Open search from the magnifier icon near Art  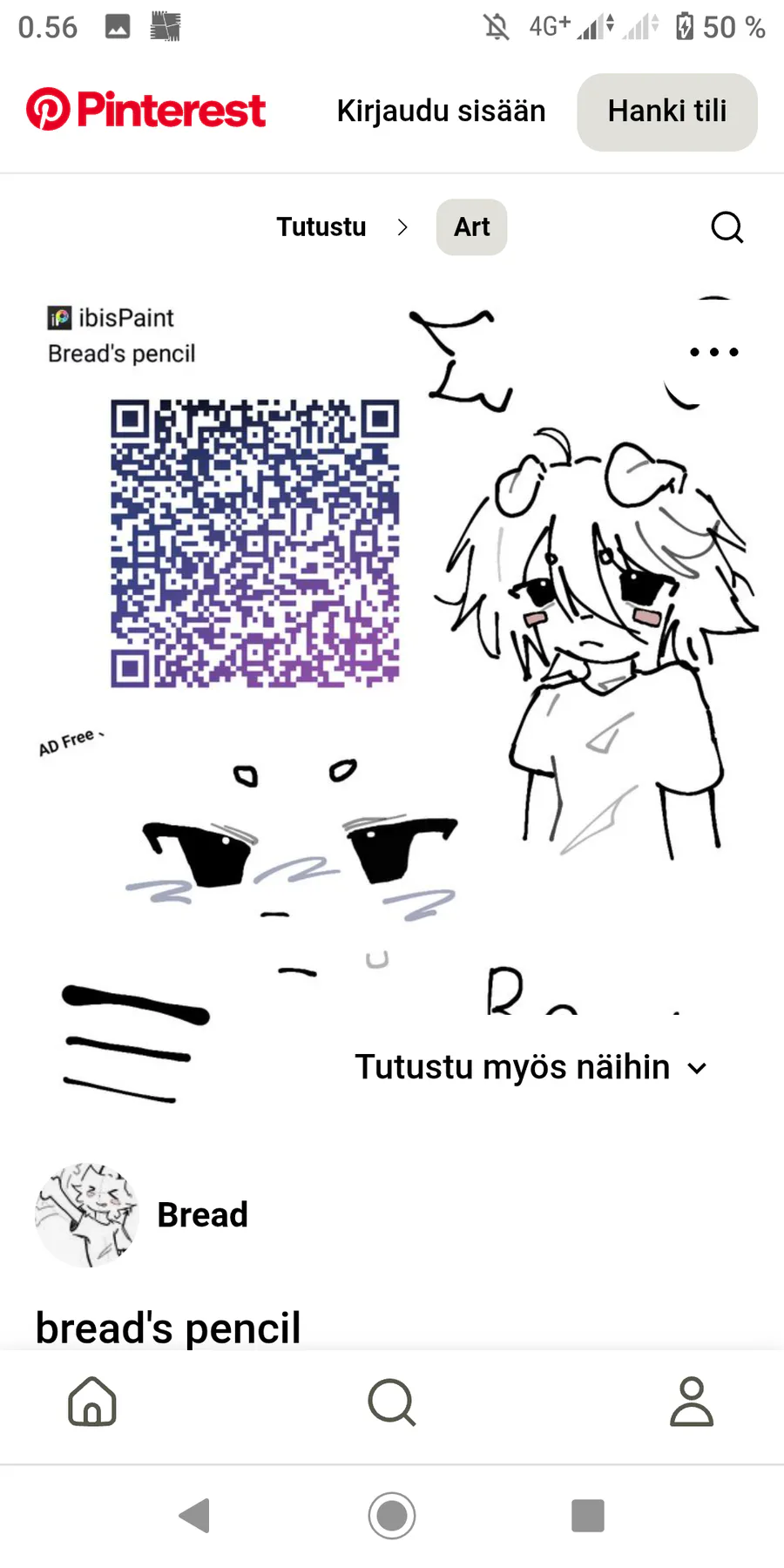(x=727, y=227)
